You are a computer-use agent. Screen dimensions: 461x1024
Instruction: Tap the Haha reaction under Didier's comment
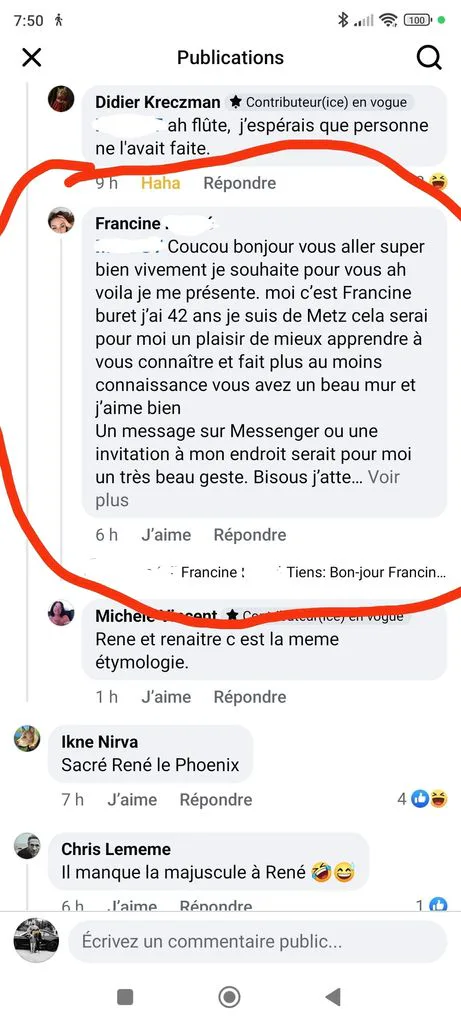[x=161, y=183]
